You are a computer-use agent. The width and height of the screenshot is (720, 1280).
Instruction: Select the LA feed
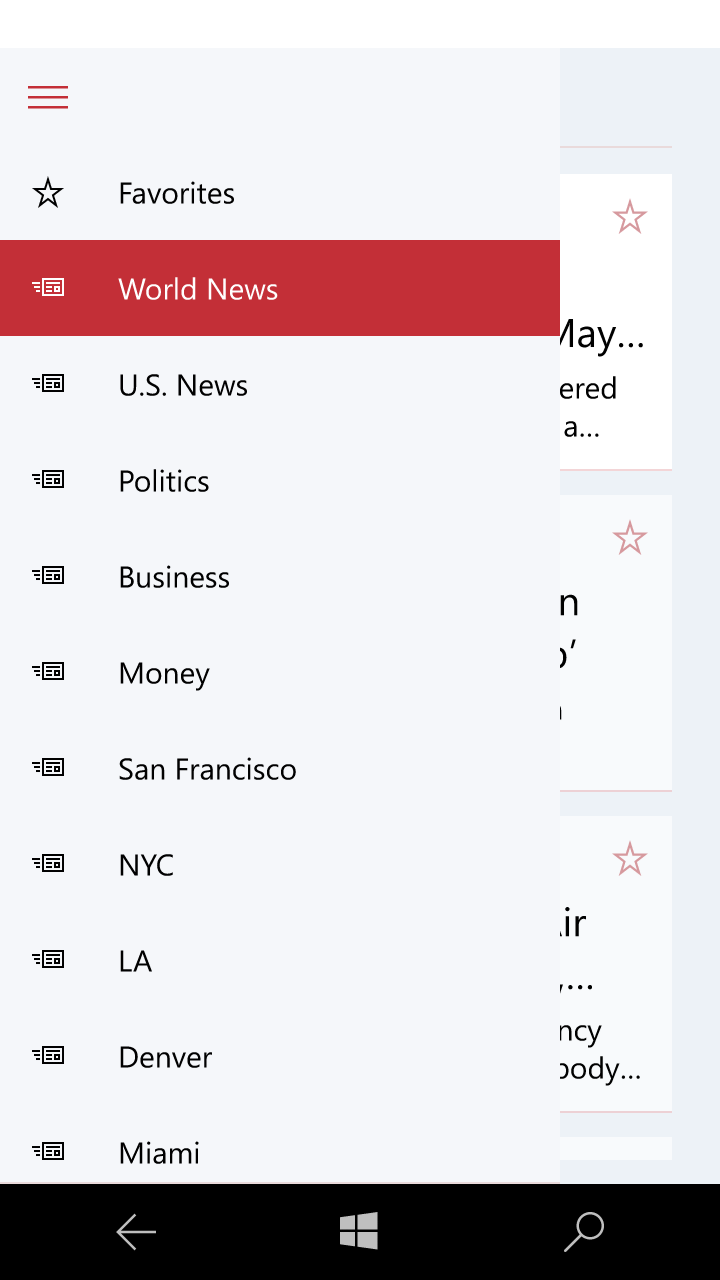(x=135, y=961)
